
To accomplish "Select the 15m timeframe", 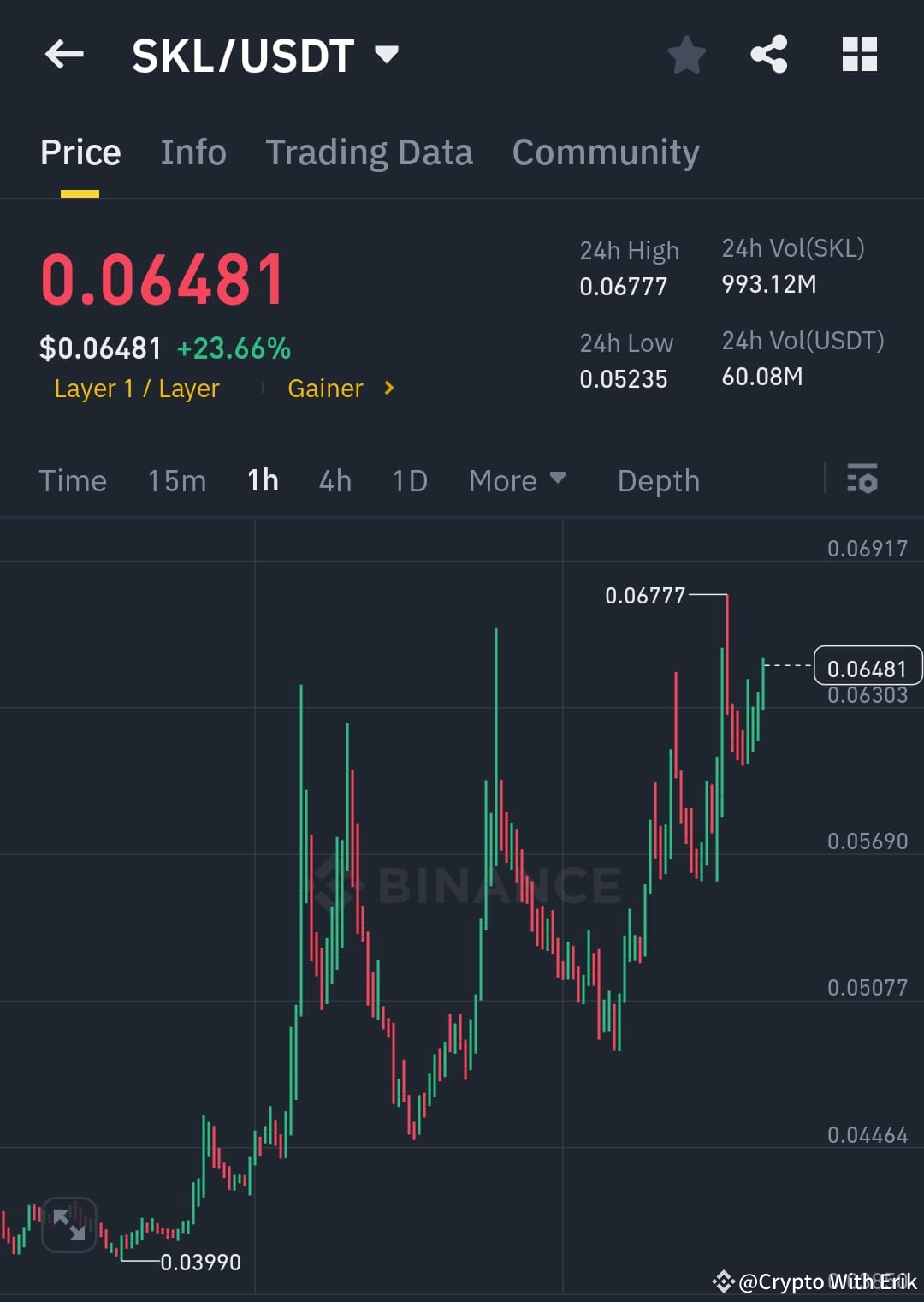I will coord(176,480).
